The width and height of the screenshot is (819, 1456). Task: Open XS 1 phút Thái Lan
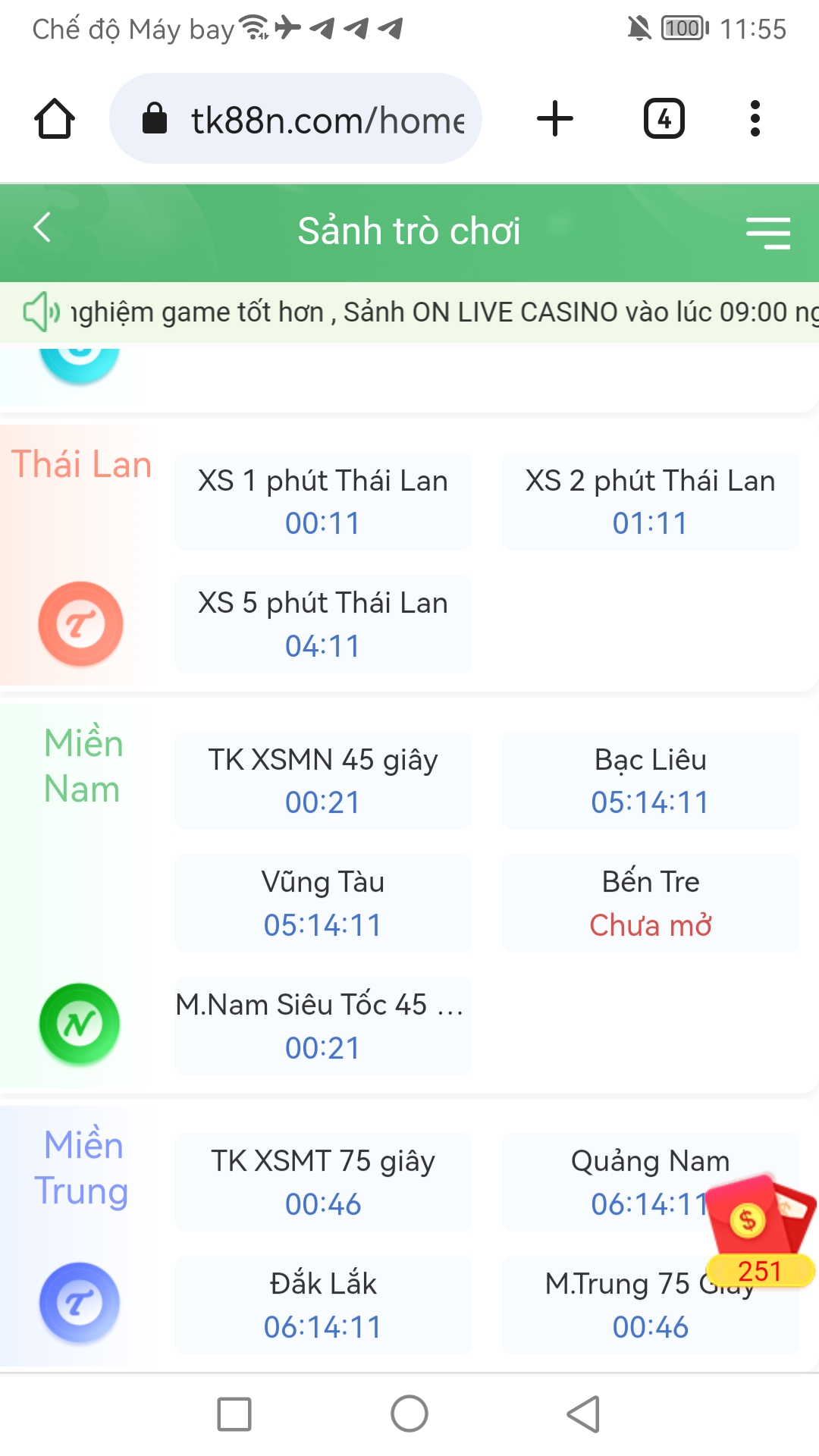323,501
